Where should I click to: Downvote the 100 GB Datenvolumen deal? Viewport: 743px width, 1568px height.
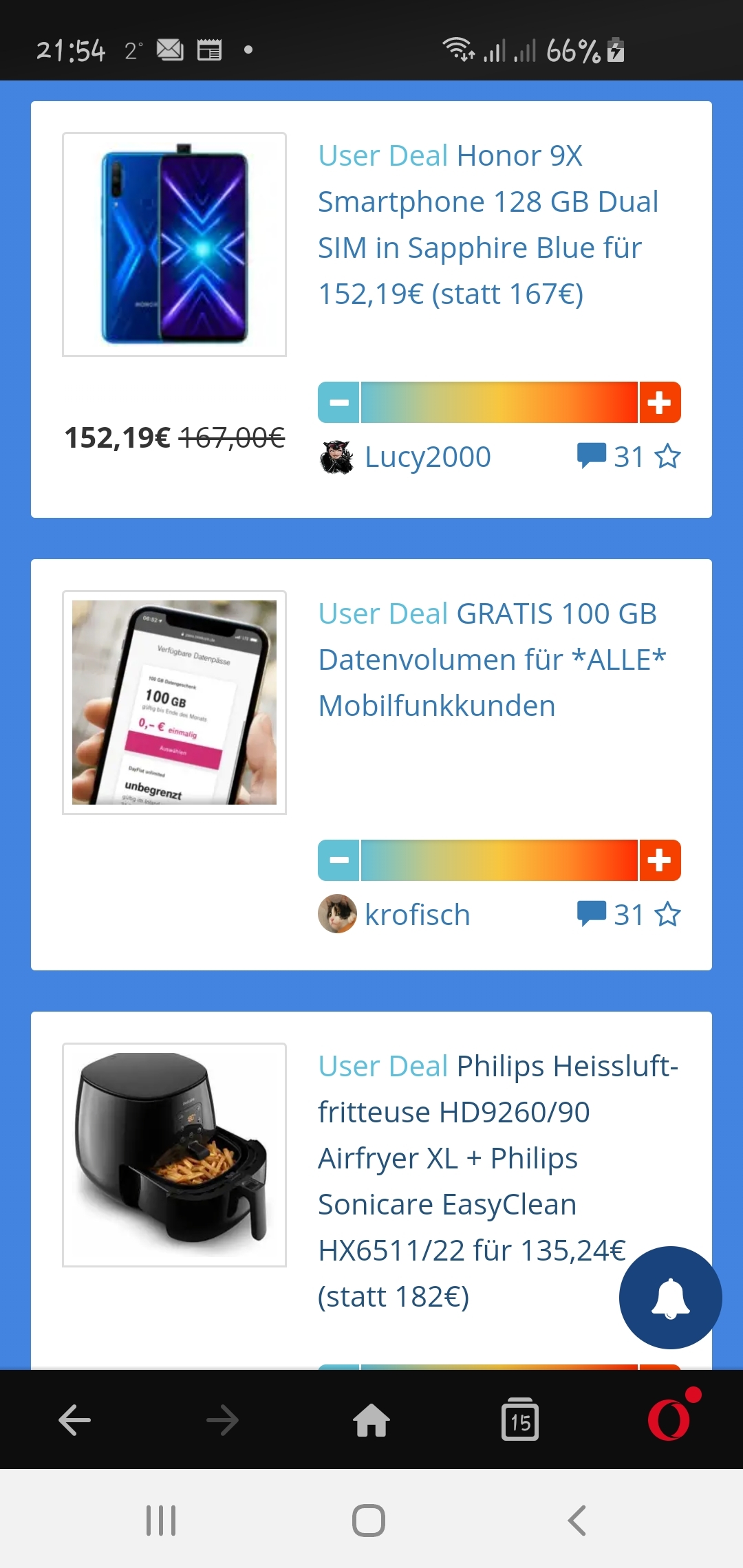click(338, 860)
